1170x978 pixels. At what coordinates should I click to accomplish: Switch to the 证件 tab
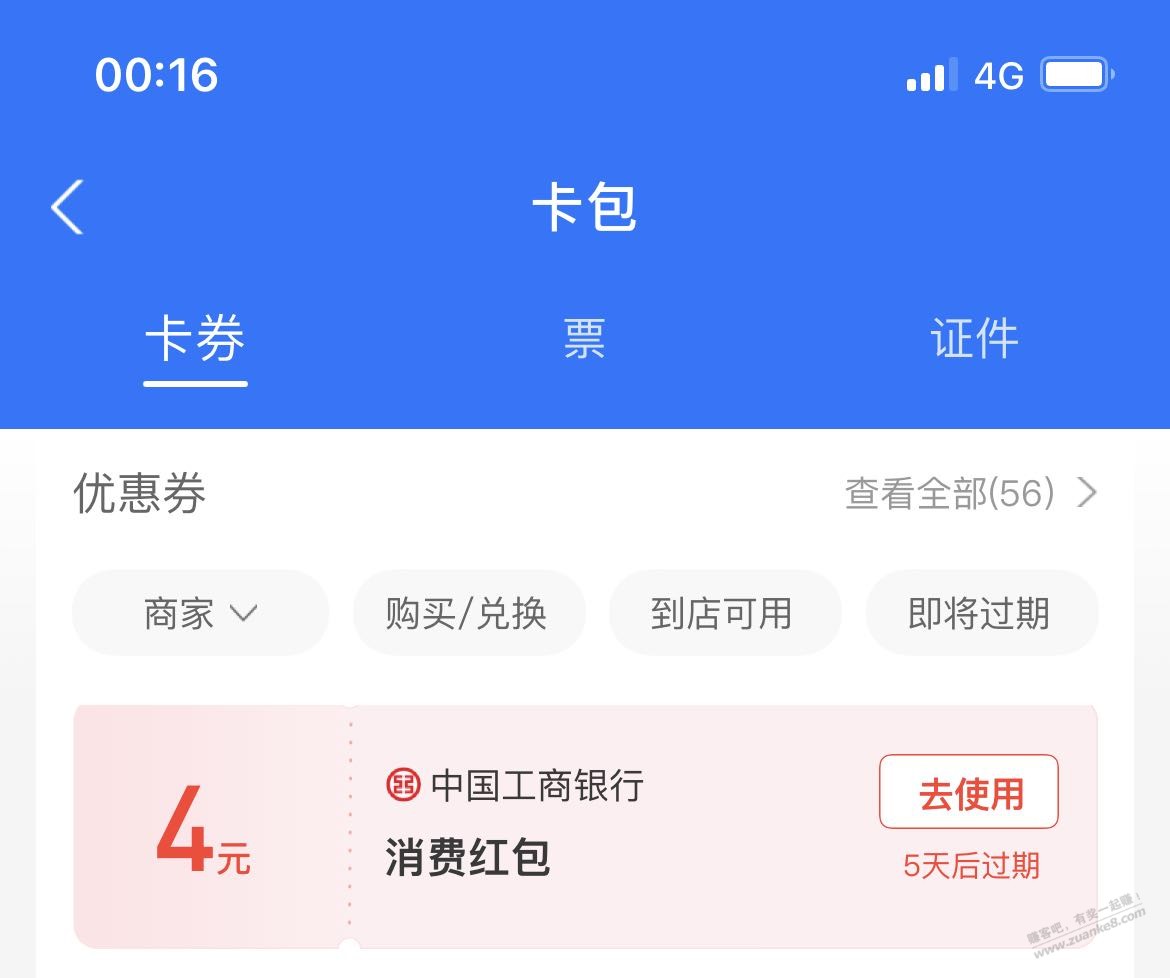click(x=974, y=339)
